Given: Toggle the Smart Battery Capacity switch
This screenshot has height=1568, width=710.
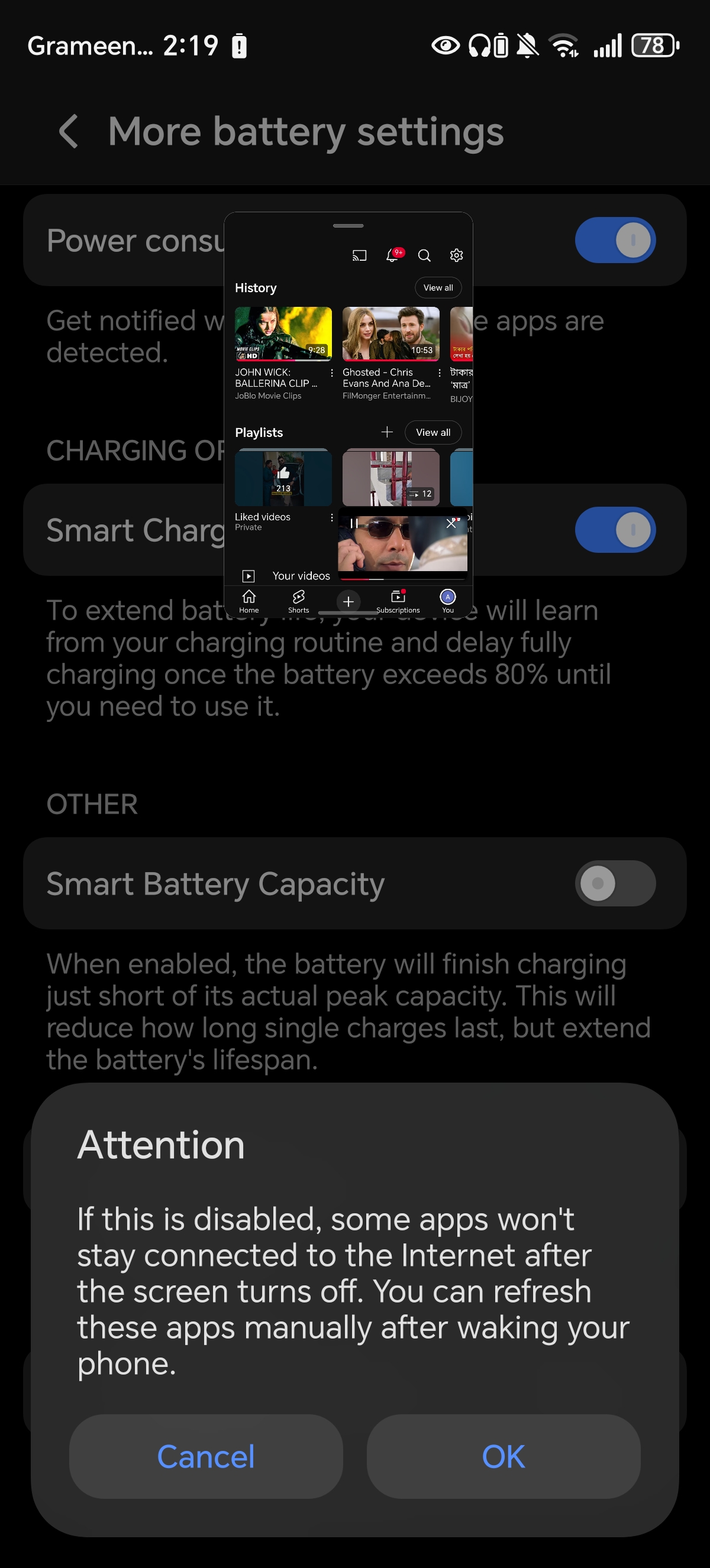Looking at the screenshot, I should pos(614,883).
